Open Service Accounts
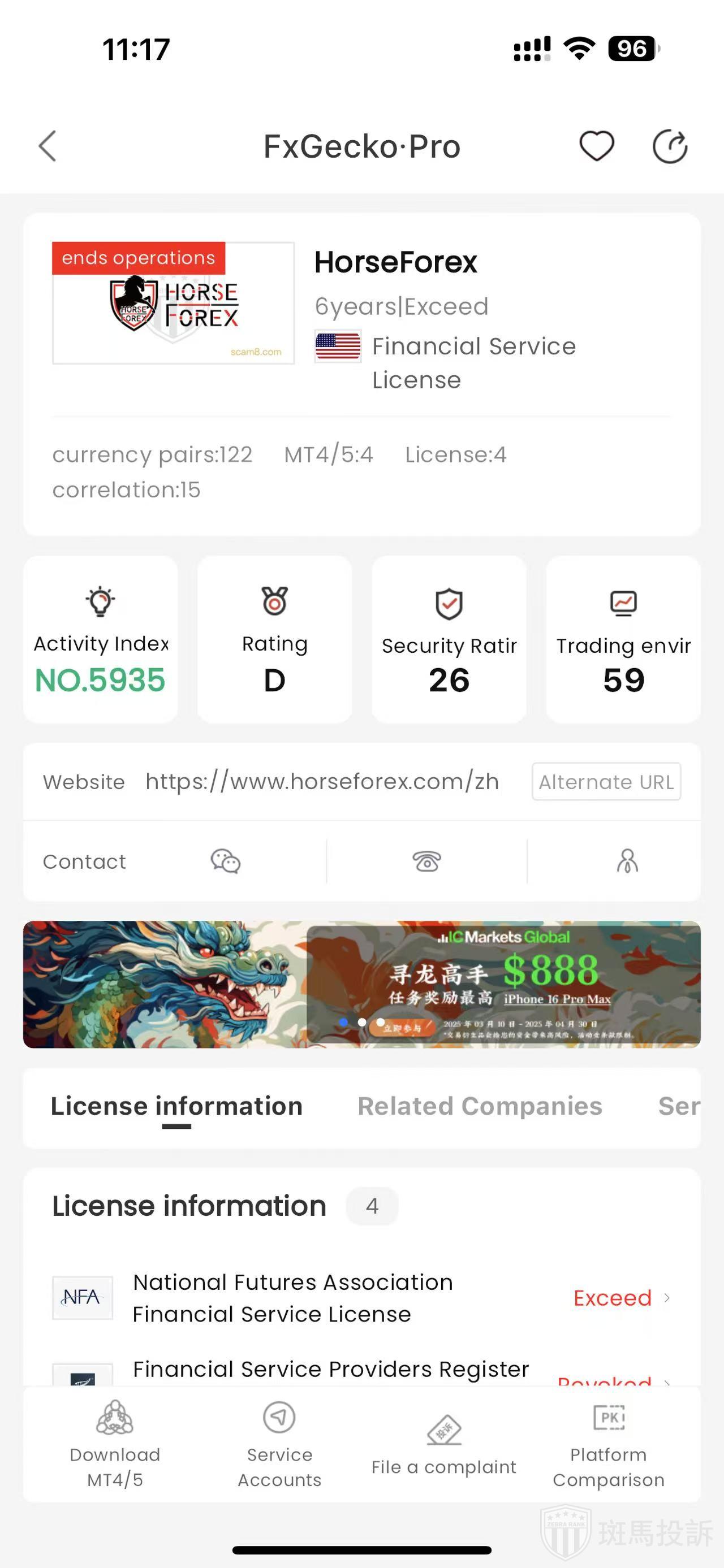Image resolution: width=724 pixels, height=1568 pixels. tap(279, 1443)
